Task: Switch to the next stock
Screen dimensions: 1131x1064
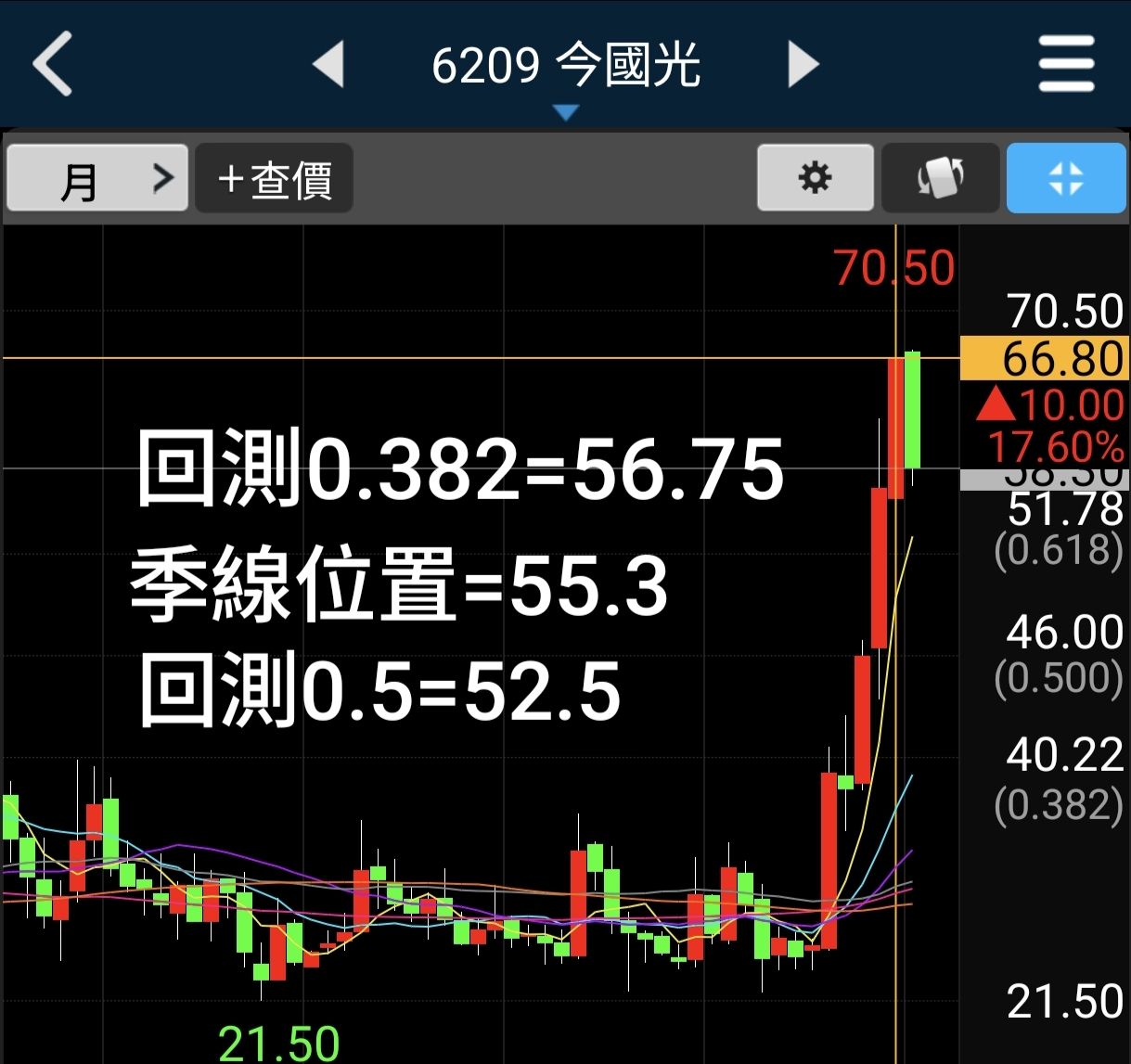Action: click(x=803, y=65)
